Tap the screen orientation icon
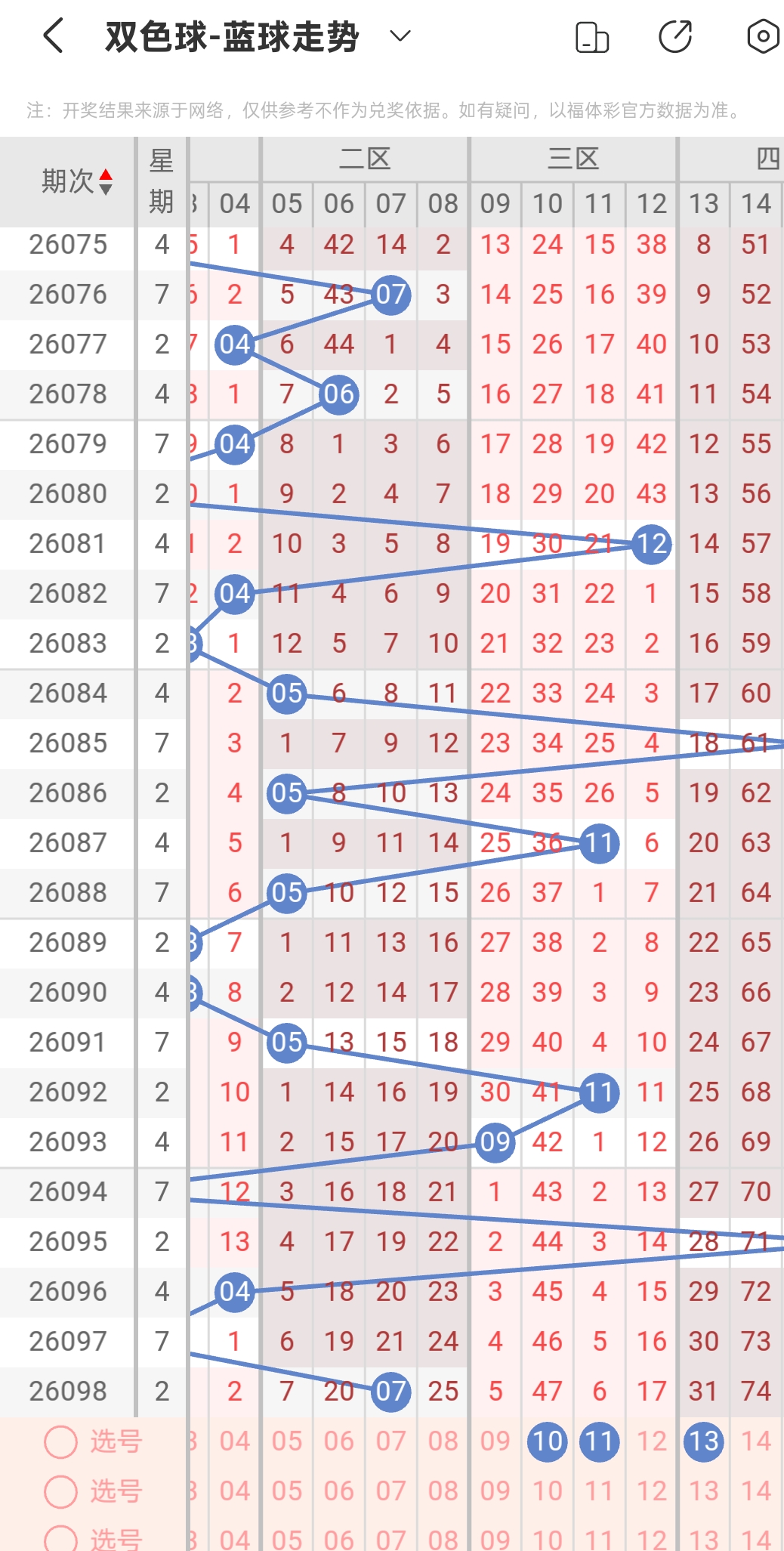 click(592, 37)
